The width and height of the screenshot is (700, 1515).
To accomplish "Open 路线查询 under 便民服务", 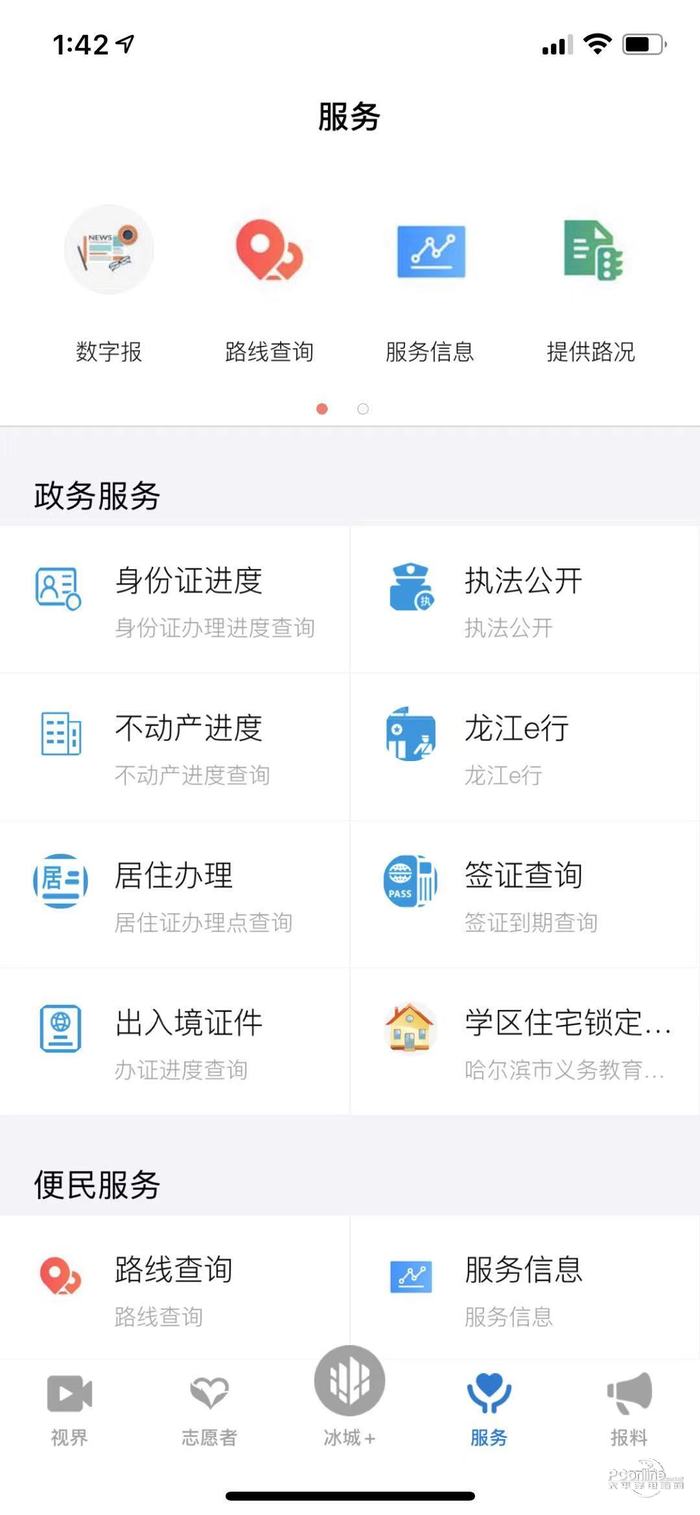I will tap(175, 1287).
